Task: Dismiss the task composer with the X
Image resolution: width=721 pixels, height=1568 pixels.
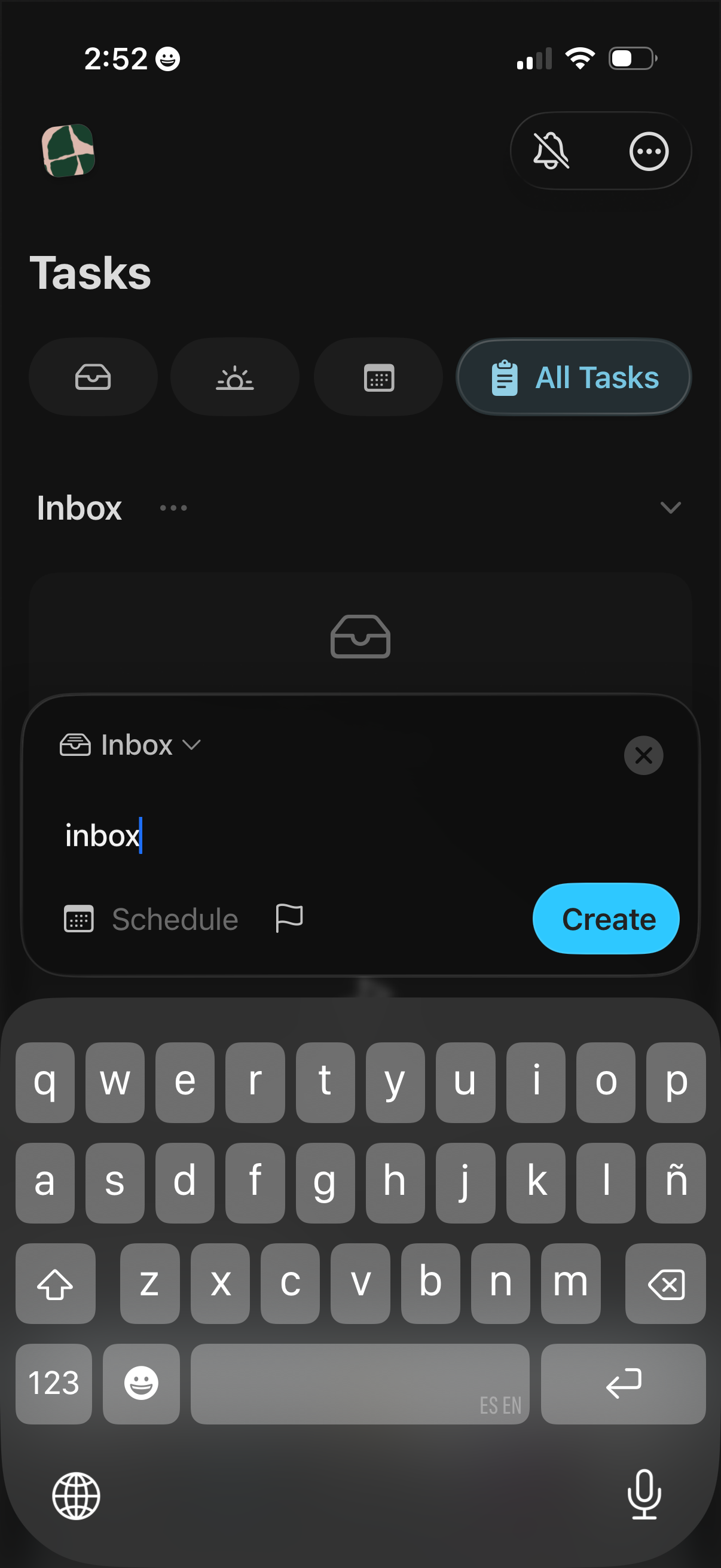Action: (643, 755)
